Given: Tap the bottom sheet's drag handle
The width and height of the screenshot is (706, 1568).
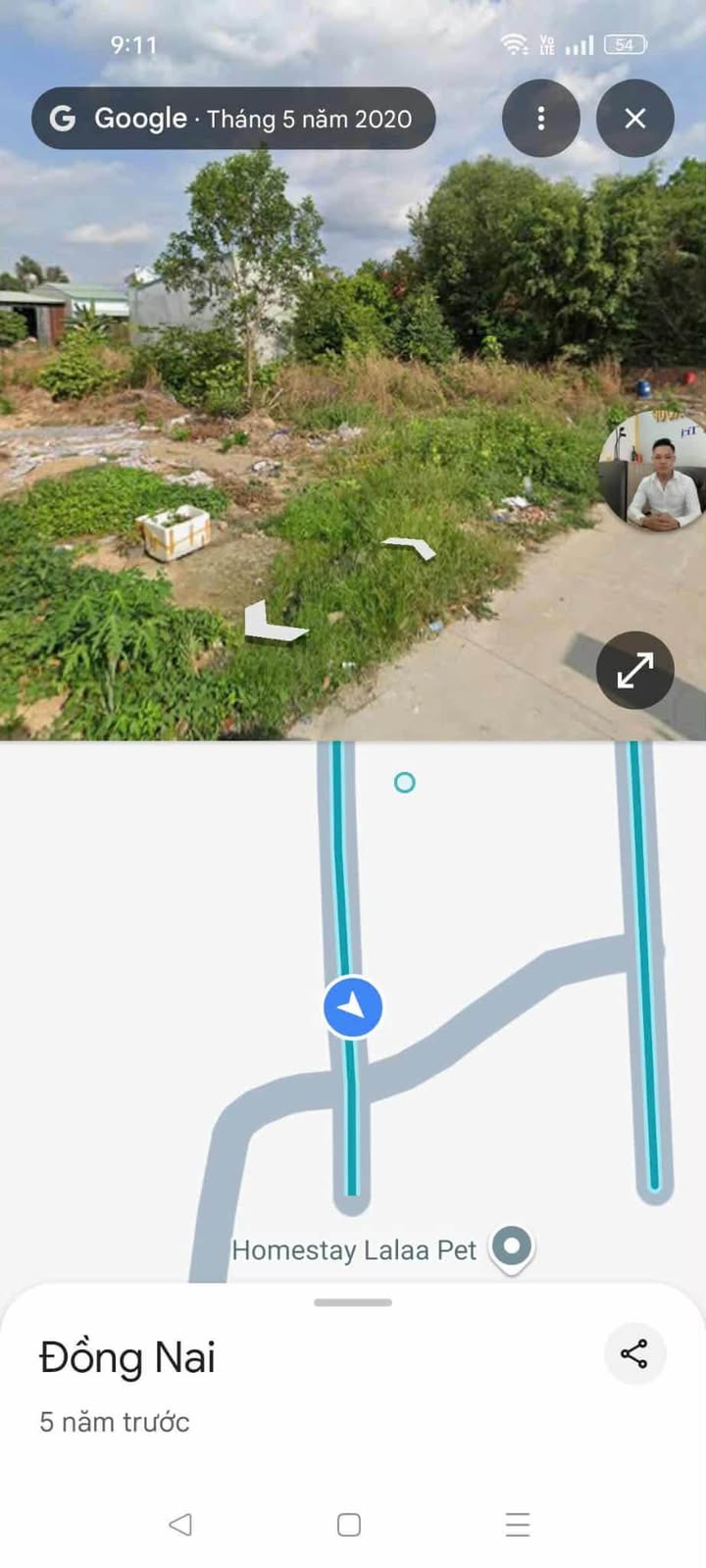Looking at the screenshot, I should coord(353,1302).
